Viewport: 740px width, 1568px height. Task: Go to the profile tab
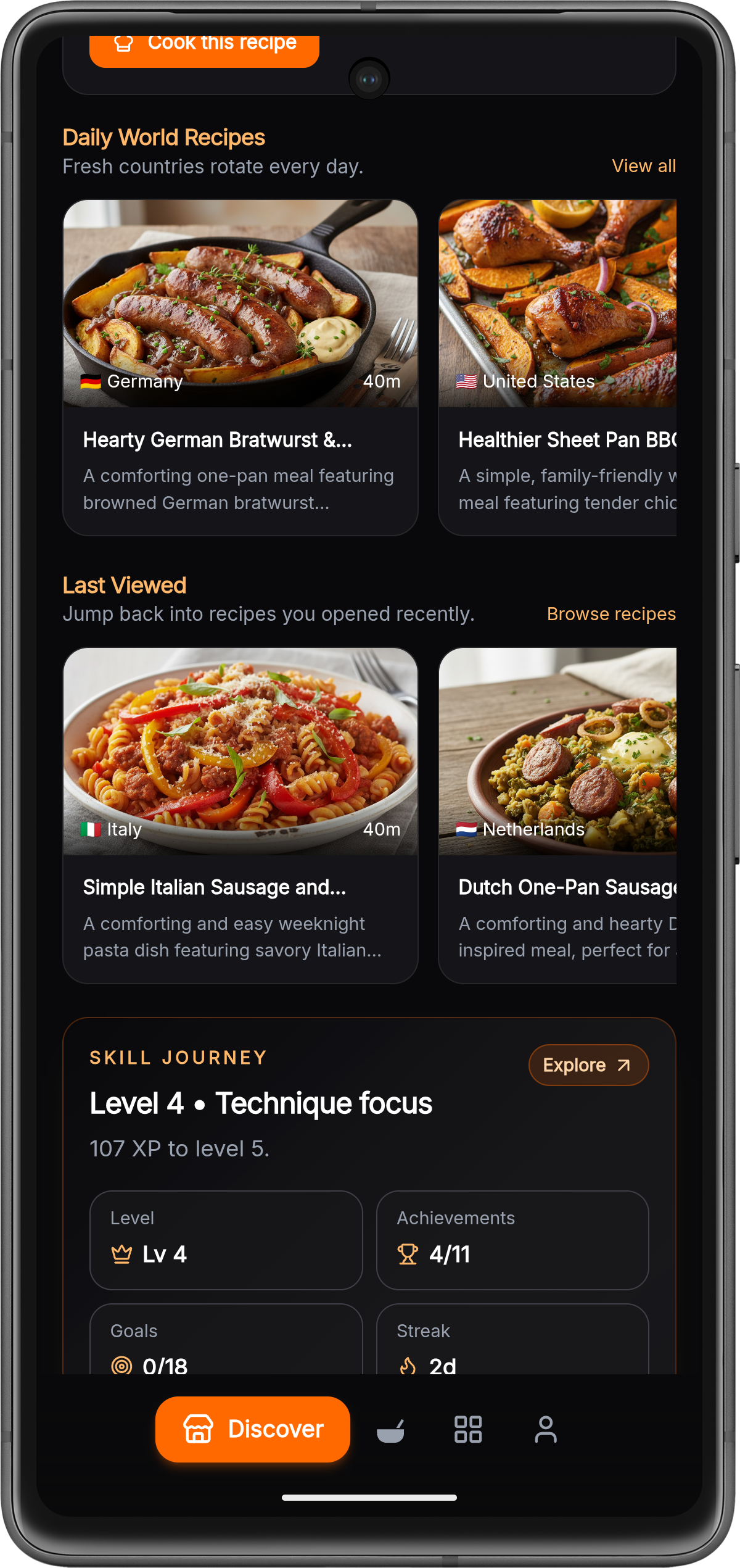tap(546, 1430)
